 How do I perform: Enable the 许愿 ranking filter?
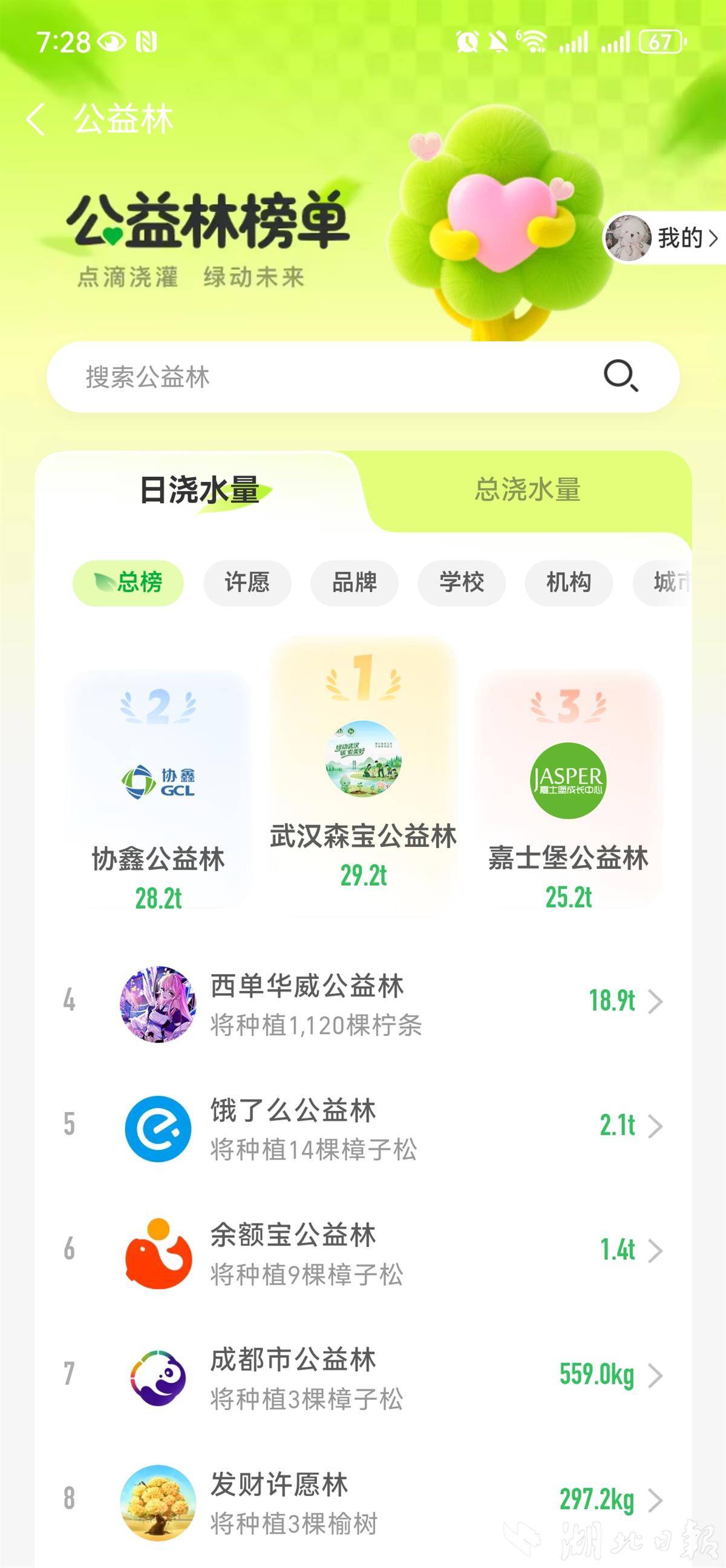[247, 582]
